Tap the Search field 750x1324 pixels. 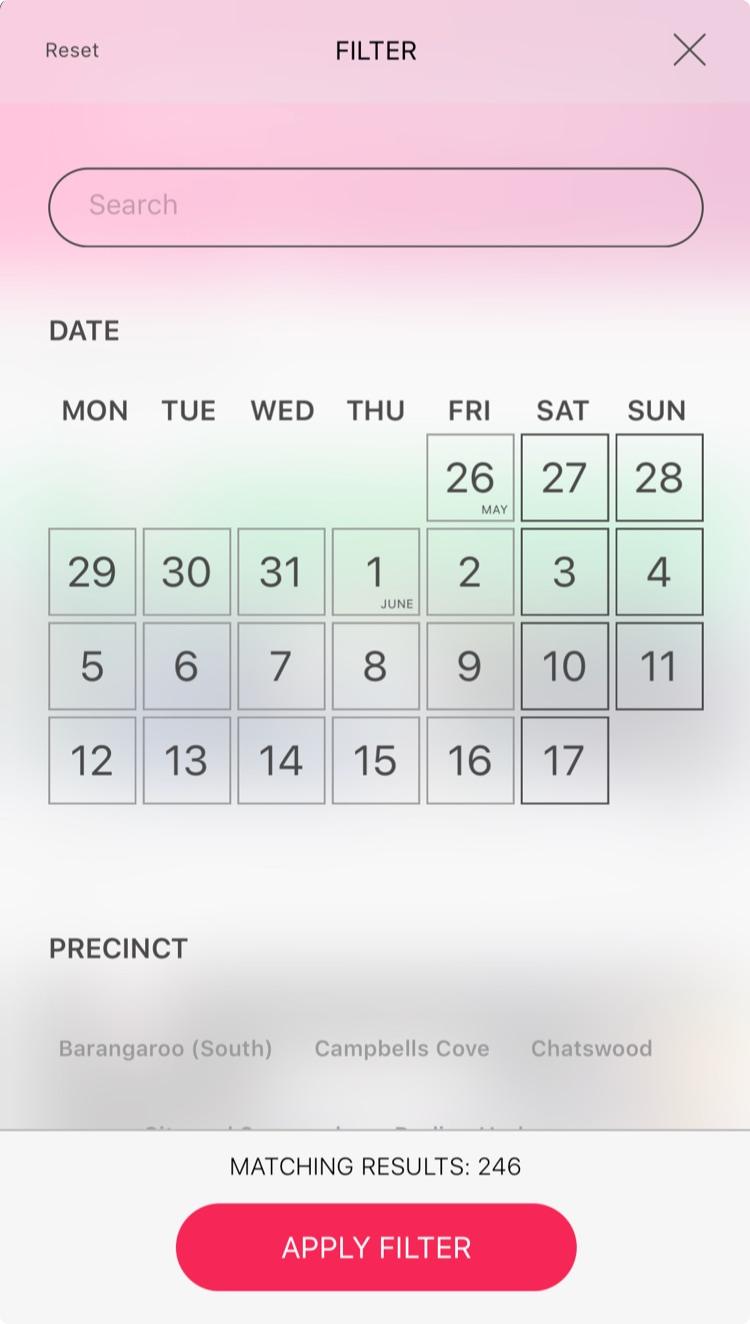375,207
